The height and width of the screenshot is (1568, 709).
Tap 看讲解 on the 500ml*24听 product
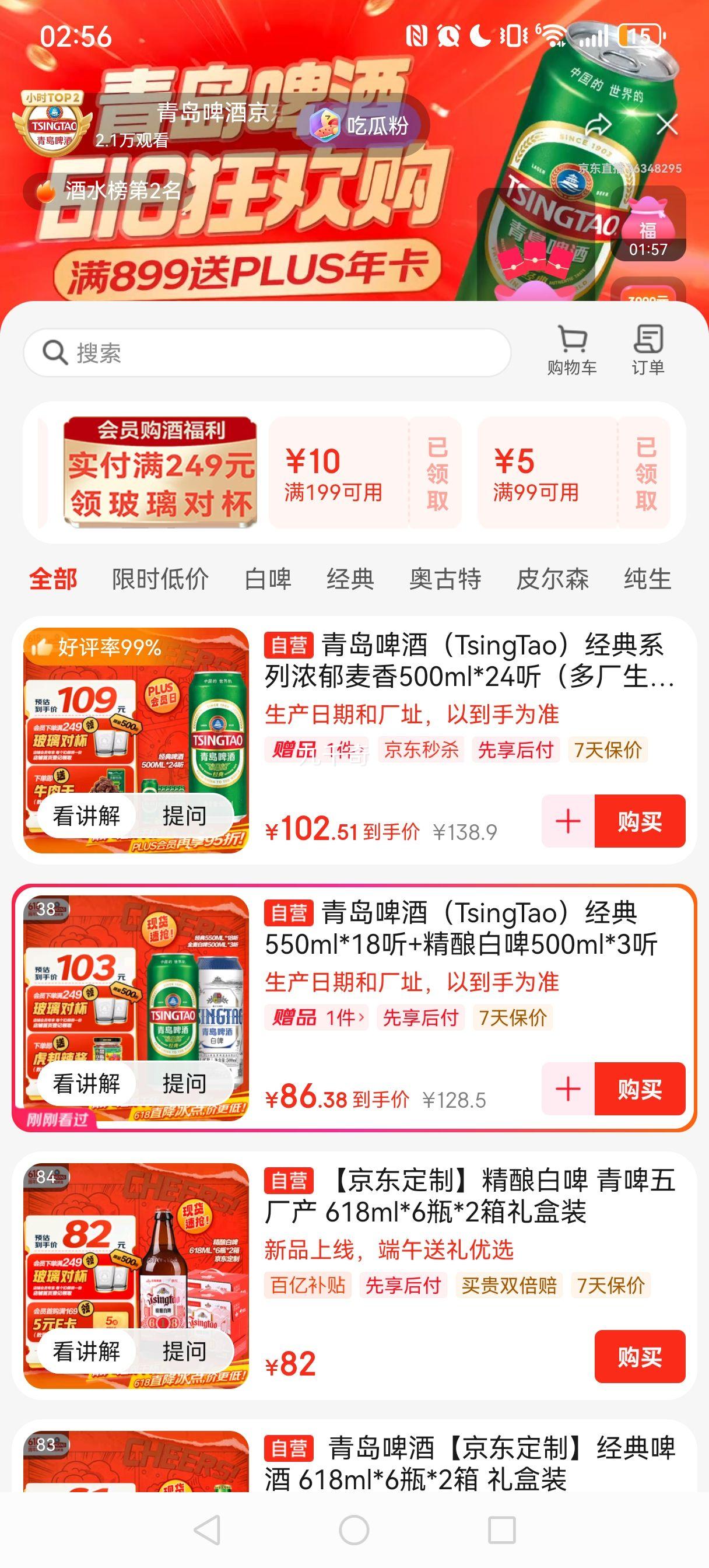click(x=86, y=815)
